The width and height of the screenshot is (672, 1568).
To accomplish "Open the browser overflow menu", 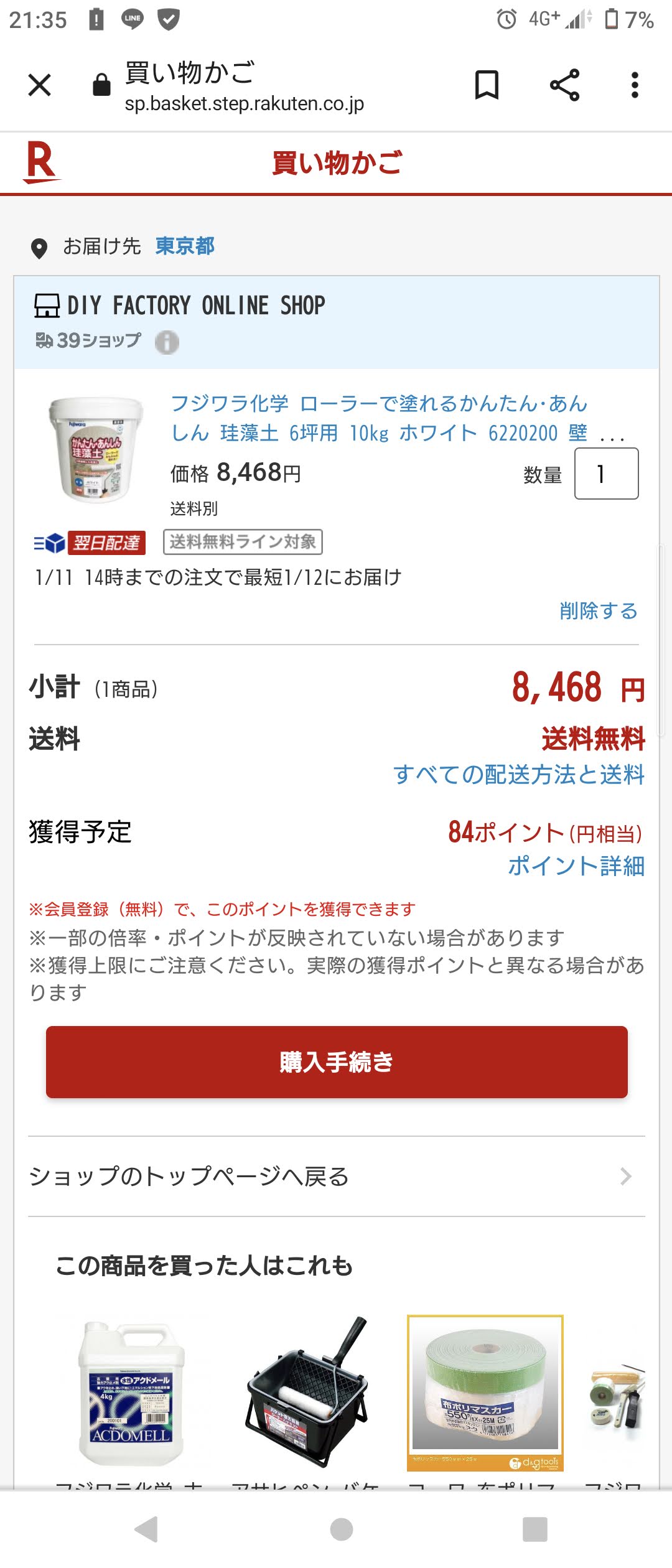I will coord(635,85).
